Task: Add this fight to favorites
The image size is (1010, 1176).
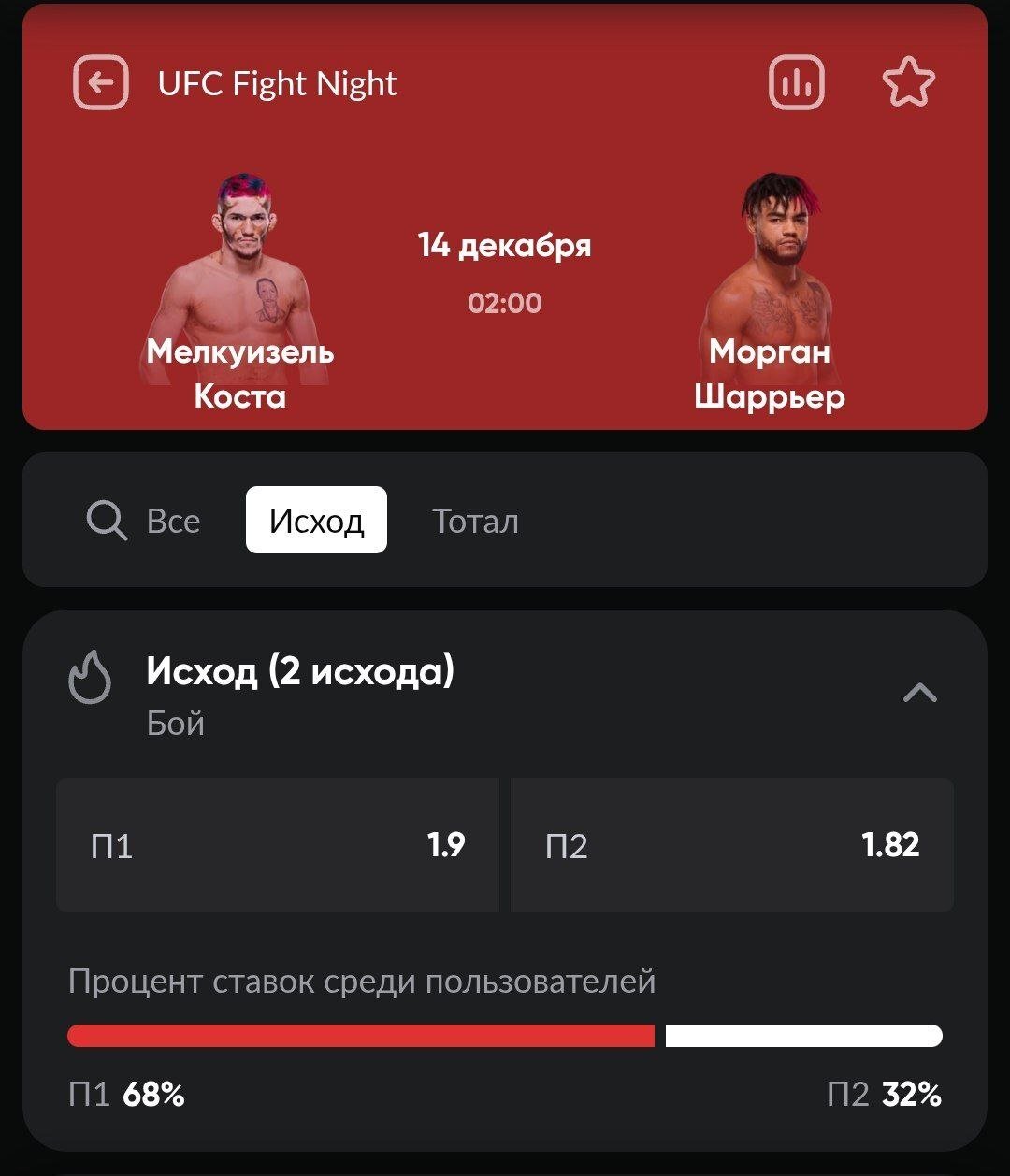Action: tap(908, 83)
